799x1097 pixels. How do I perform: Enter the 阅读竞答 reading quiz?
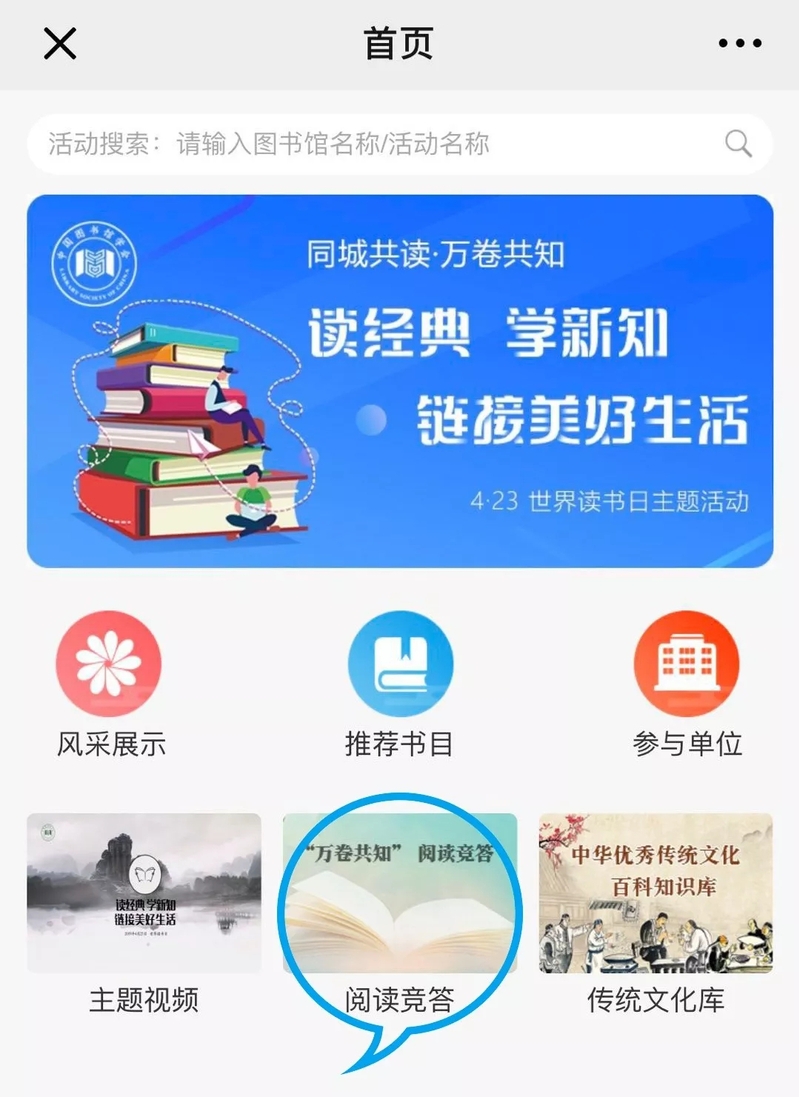tap(400, 892)
